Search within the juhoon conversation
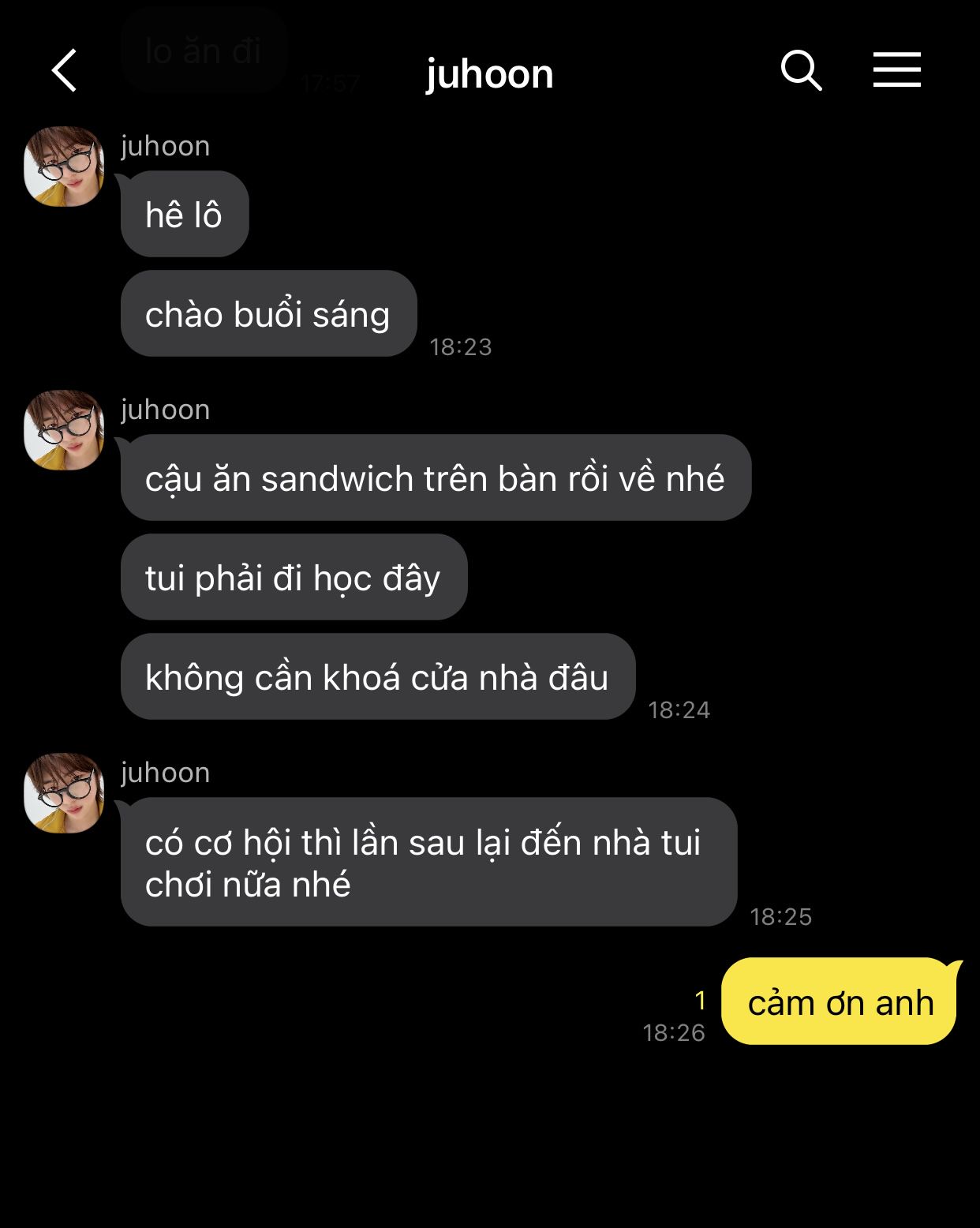980x1228 pixels. pyautogui.click(x=801, y=71)
